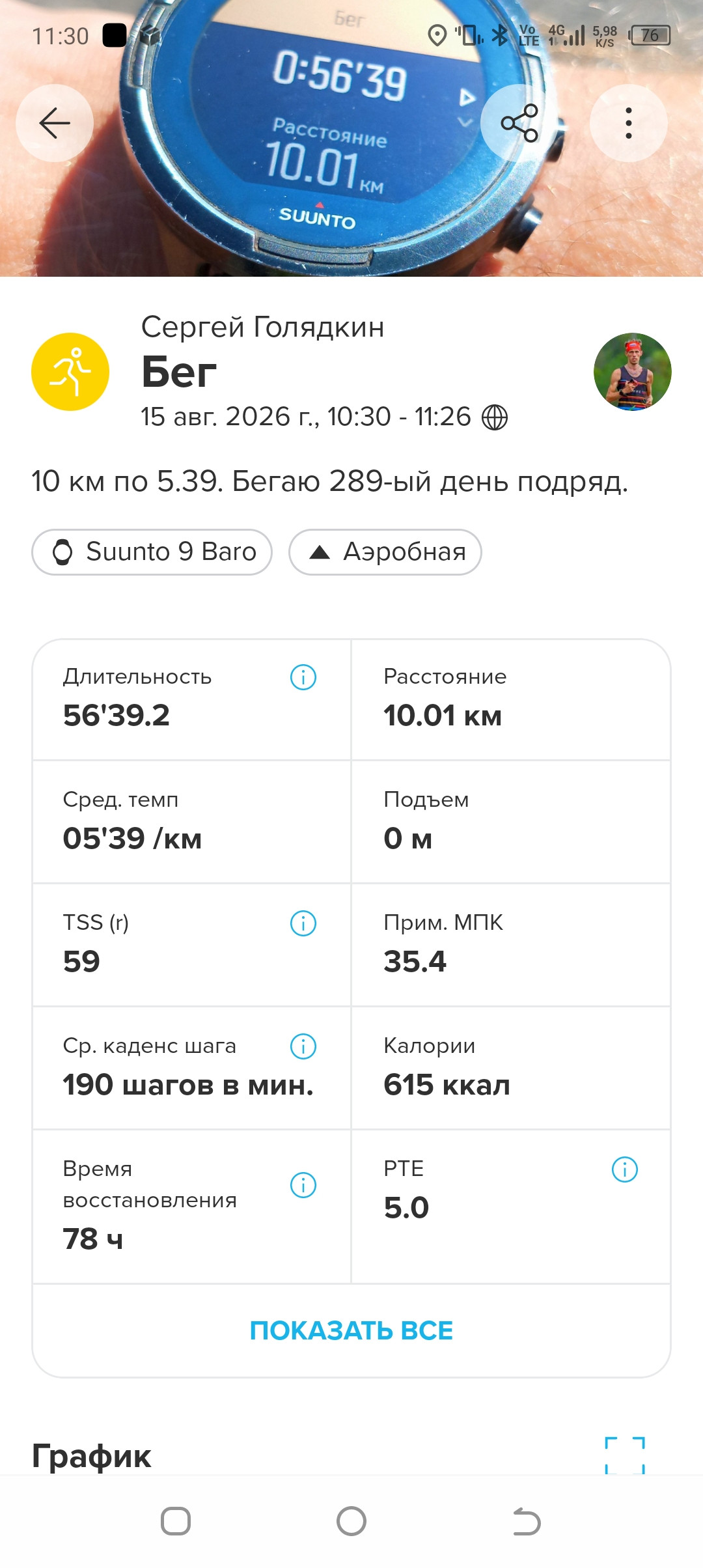The width and height of the screenshot is (703, 1568).
Task: Go back using the top-left arrow
Action: tap(55, 123)
